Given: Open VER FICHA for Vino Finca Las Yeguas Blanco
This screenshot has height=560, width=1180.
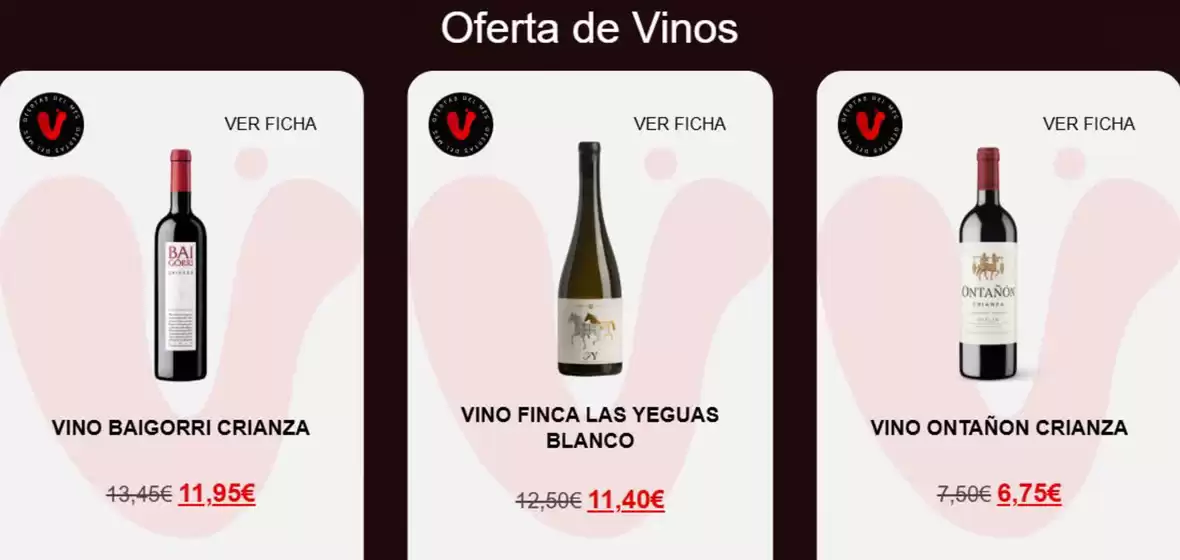Looking at the screenshot, I should (679, 124).
